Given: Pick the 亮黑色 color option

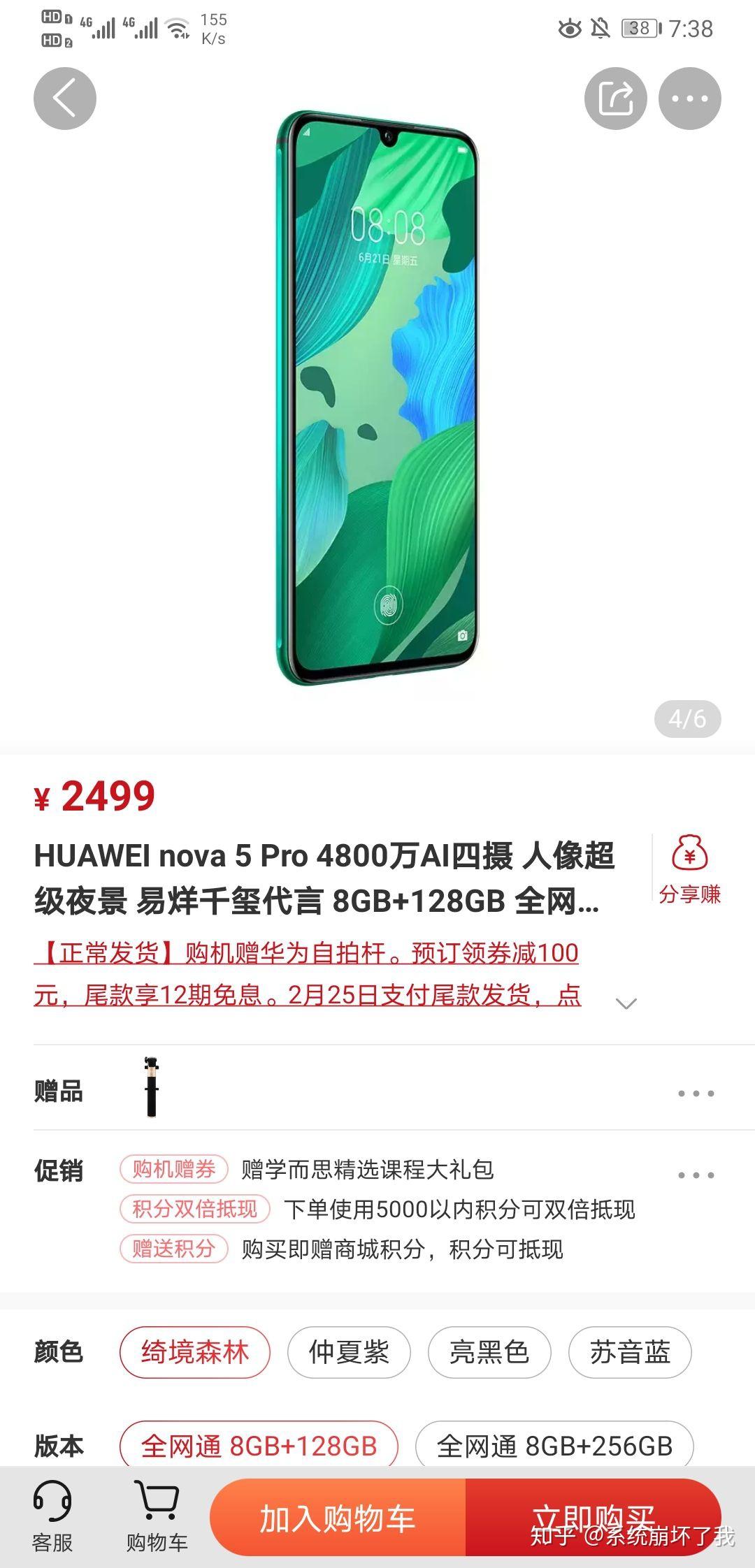Looking at the screenshot, I should click(489, 1352).
